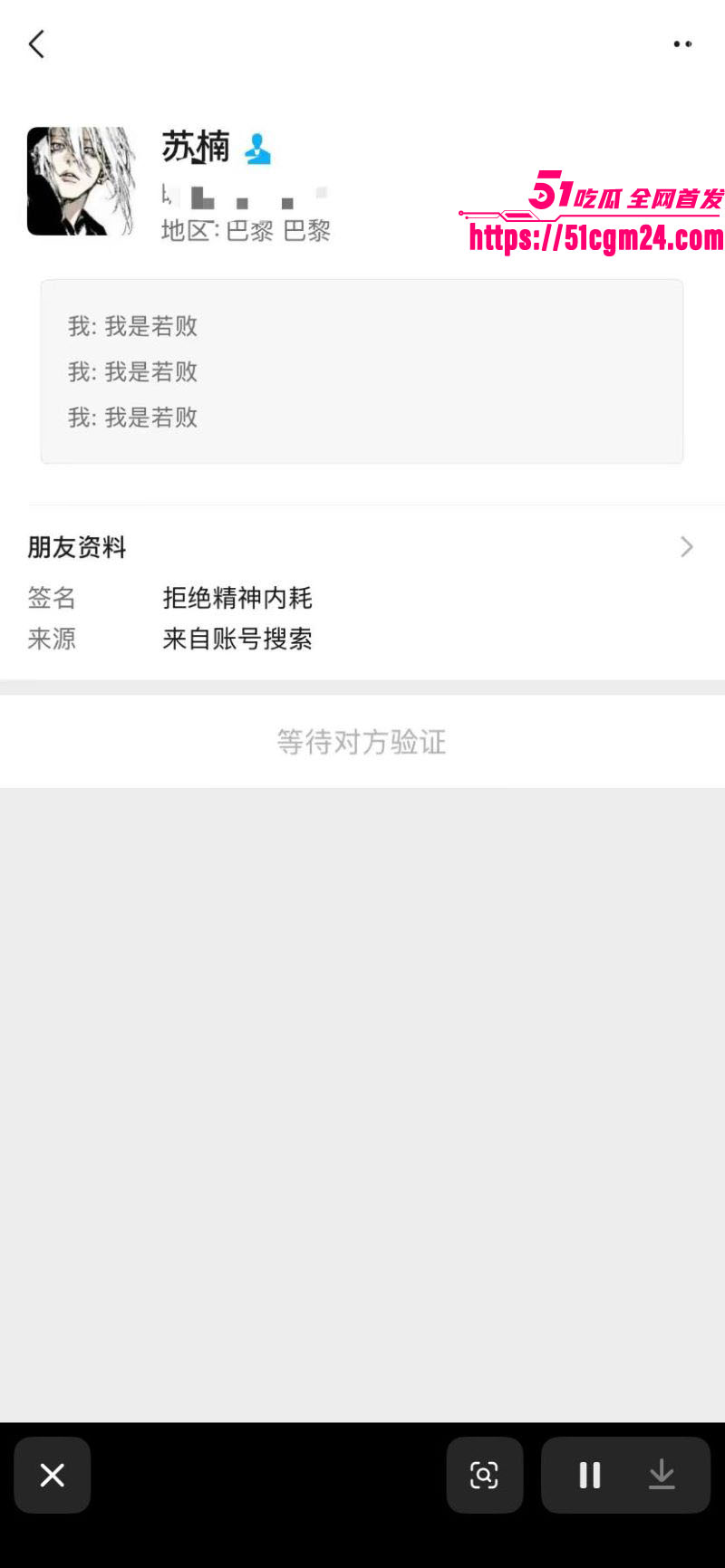Image resolution: width=725 pixels, height=1568 pixels.
Task: Open the 51cgm24.com watermark link
Action: pyautogui.click(x=594, y=240)
